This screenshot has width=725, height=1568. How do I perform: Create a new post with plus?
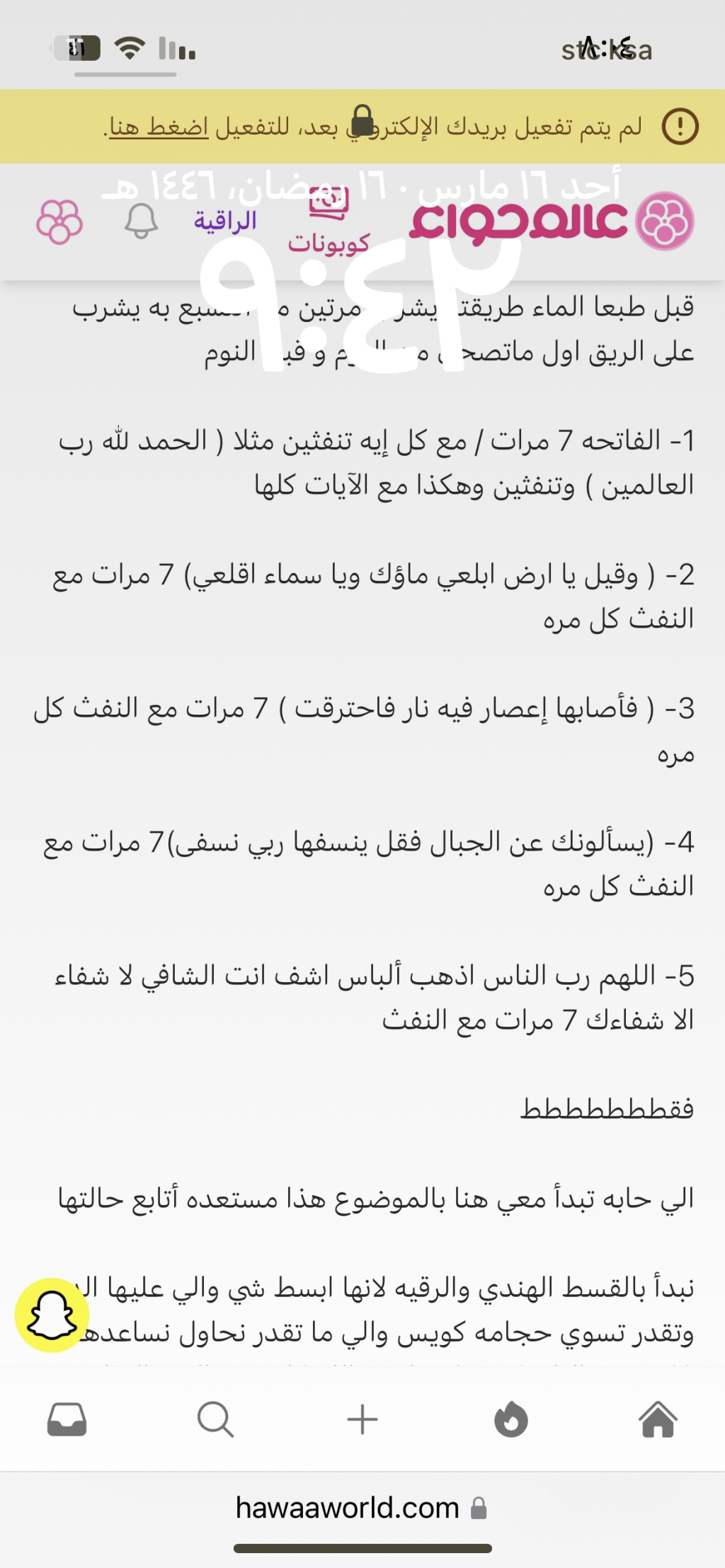click(x=362, y=1419)
